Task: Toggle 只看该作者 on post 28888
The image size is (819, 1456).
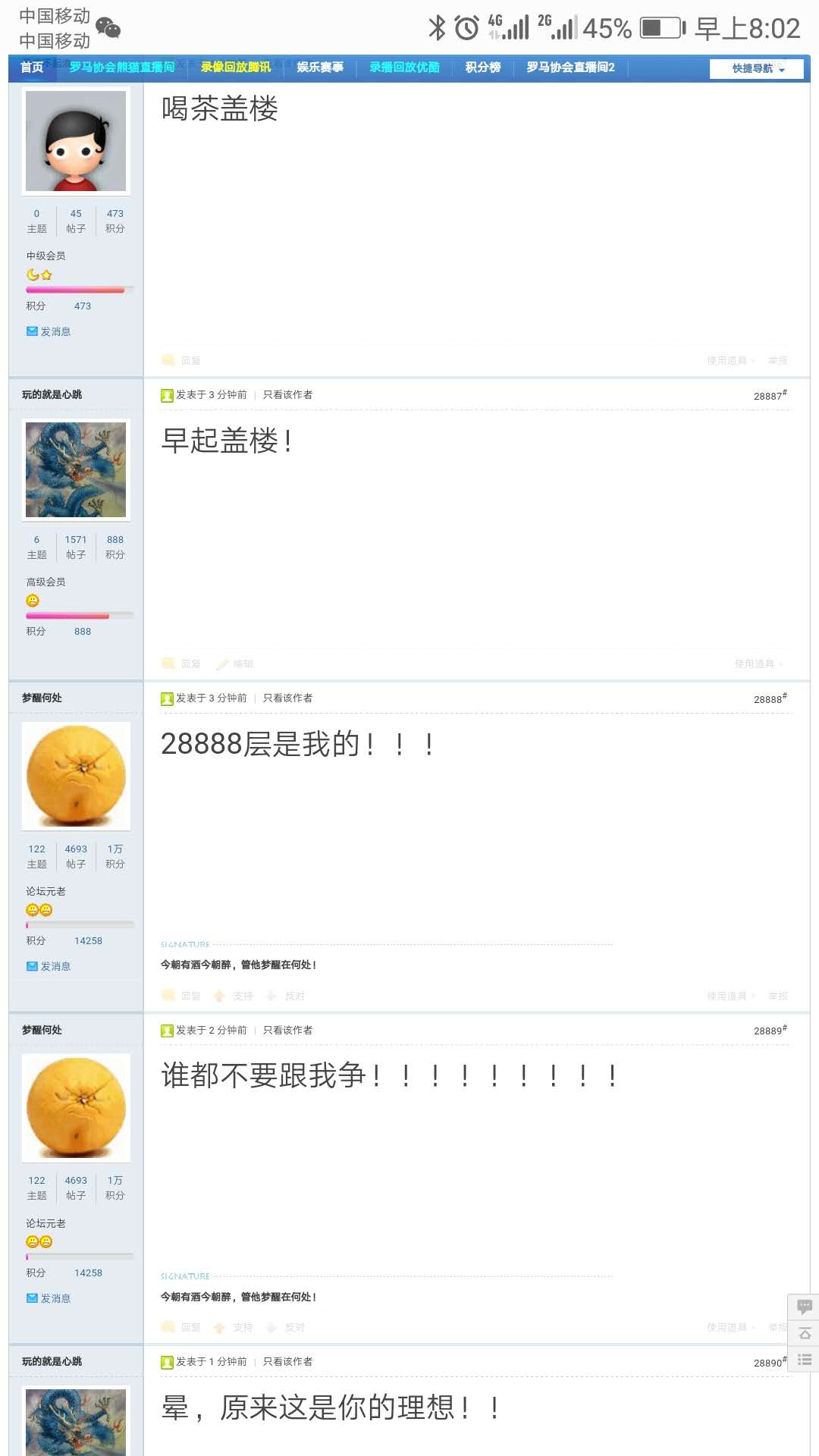Action: [289, 698]
